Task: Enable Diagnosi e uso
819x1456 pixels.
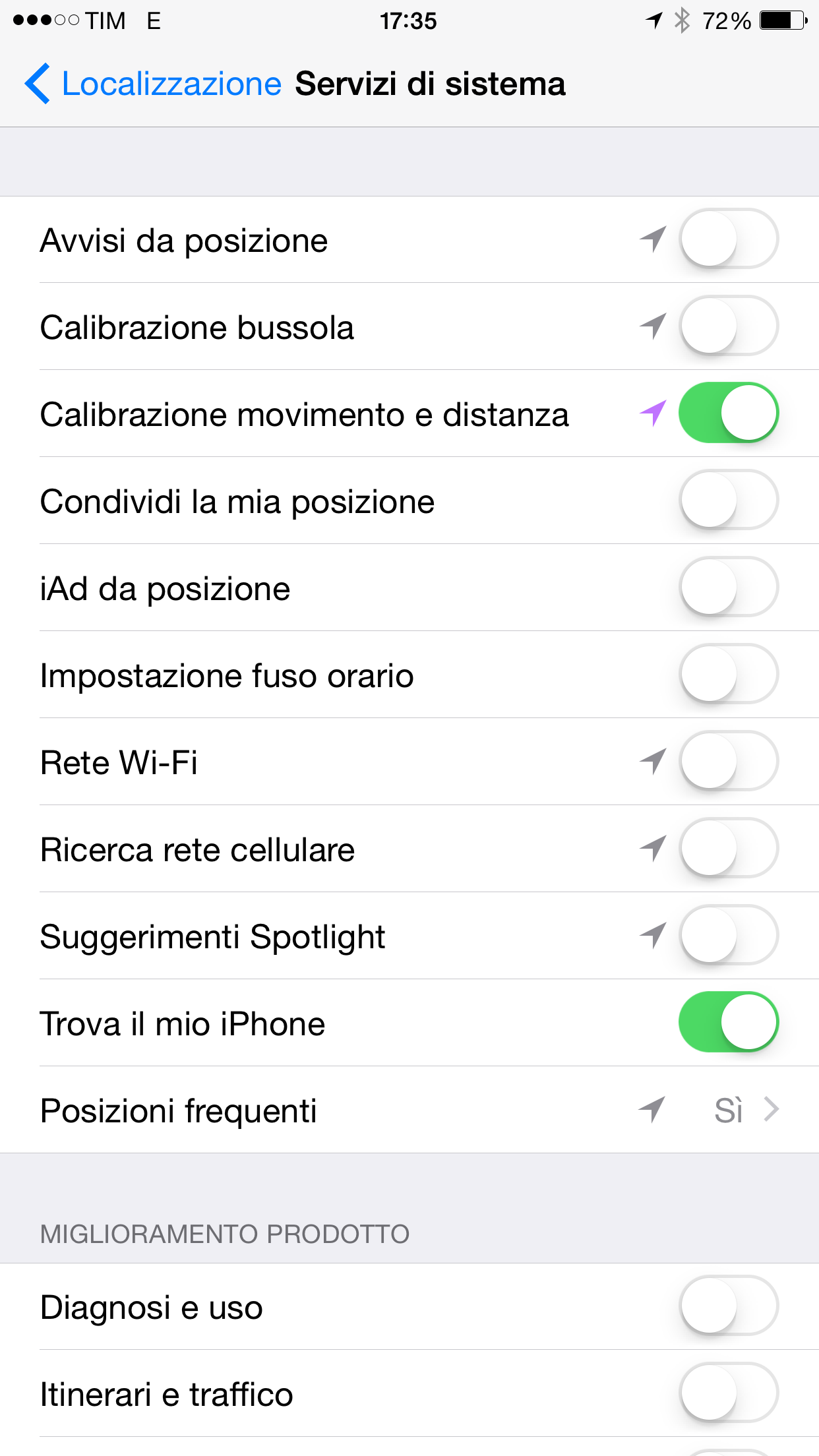Action: (729, 1306)
